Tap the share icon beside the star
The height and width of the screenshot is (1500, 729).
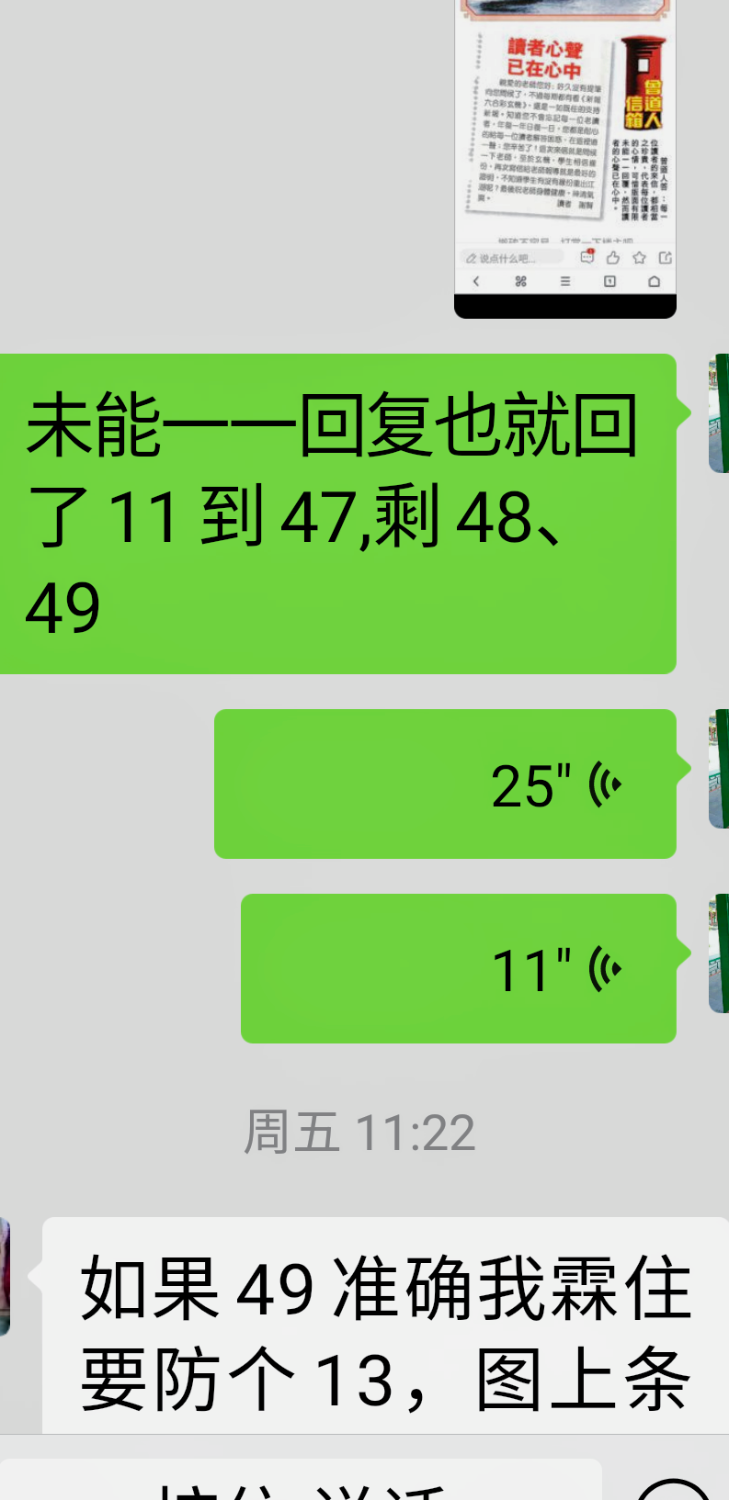[663, 257]
